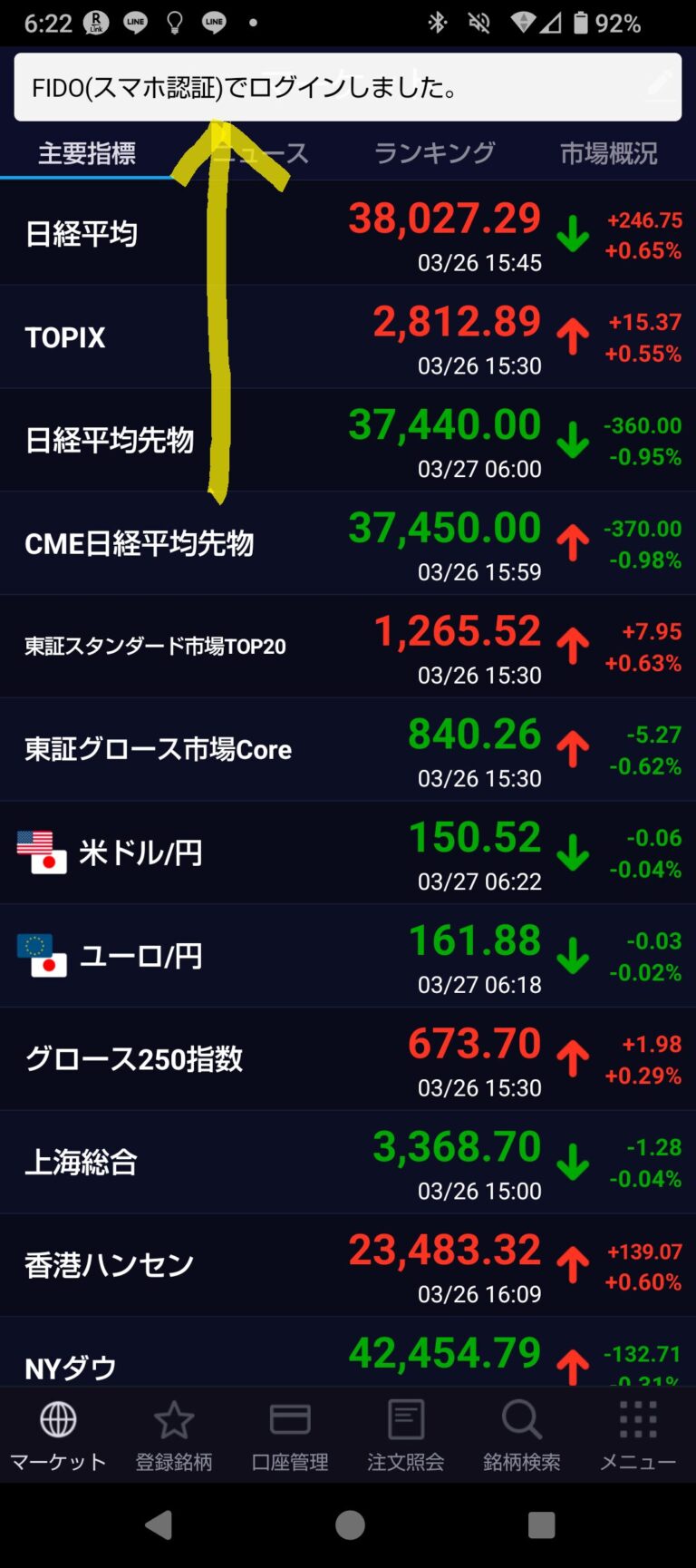Viewport: 696px width, 1568px height.
Task: Switch to 注文照会 tab
Action: click(406, 1435)
